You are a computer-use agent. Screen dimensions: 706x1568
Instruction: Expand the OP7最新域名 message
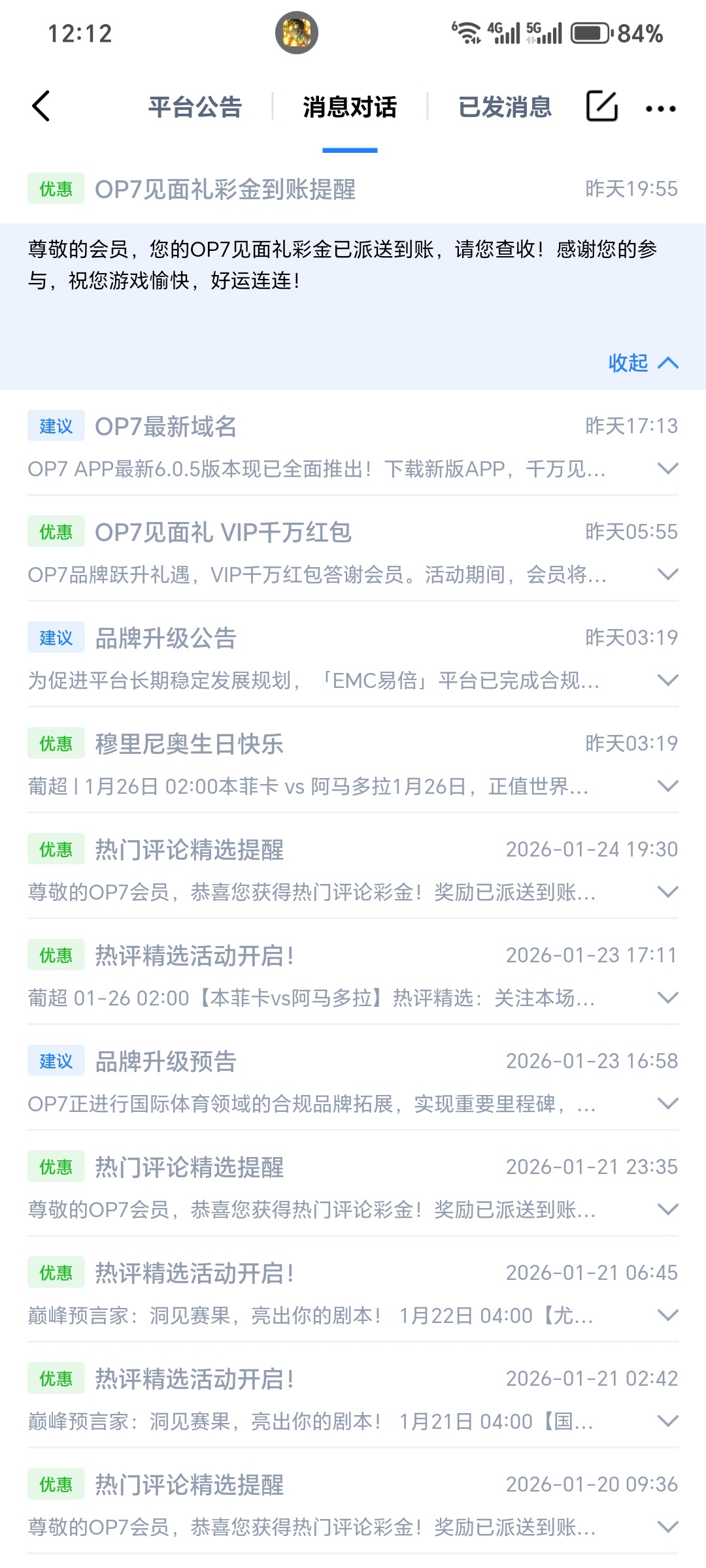tap(667, 468)
